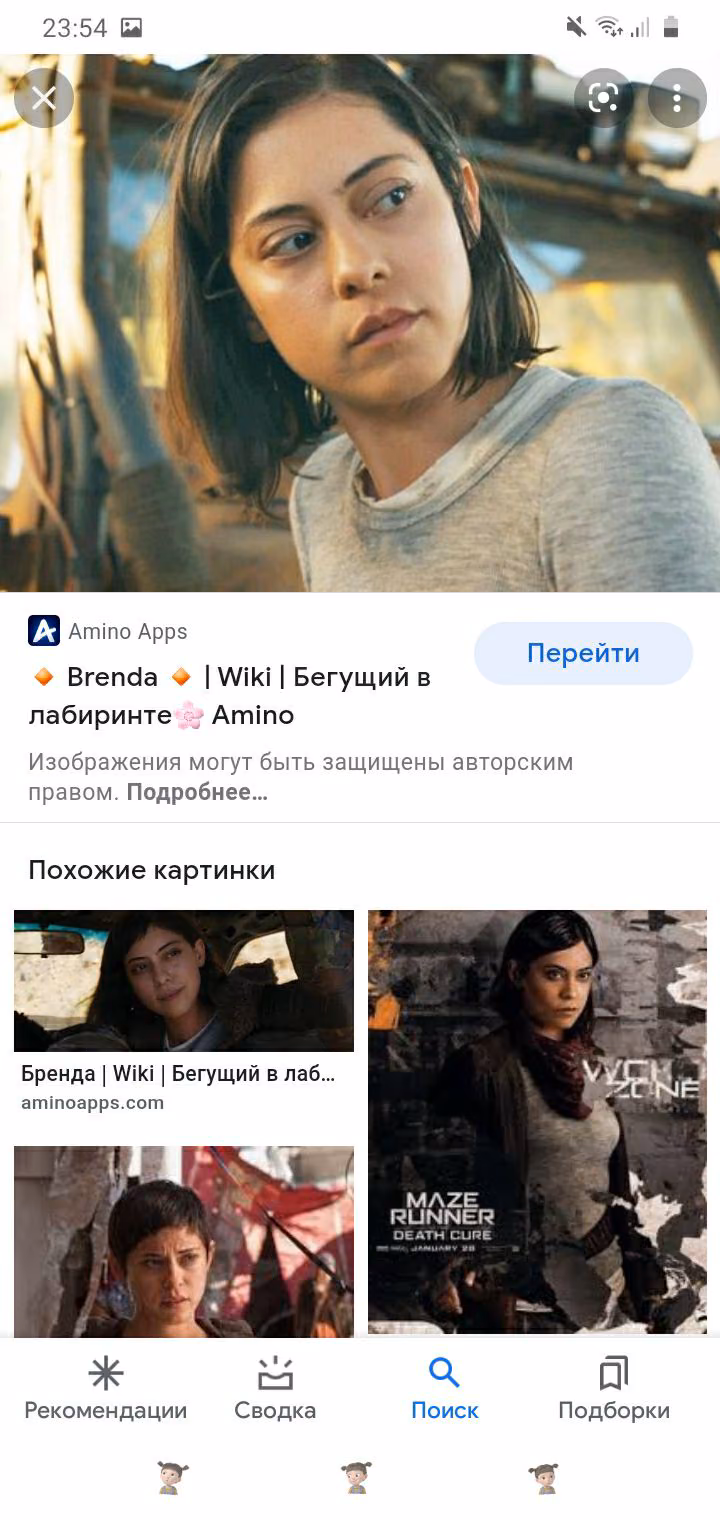Open the three-dot overflow menu
This screenshot has height=1520, width=720.
677,98
